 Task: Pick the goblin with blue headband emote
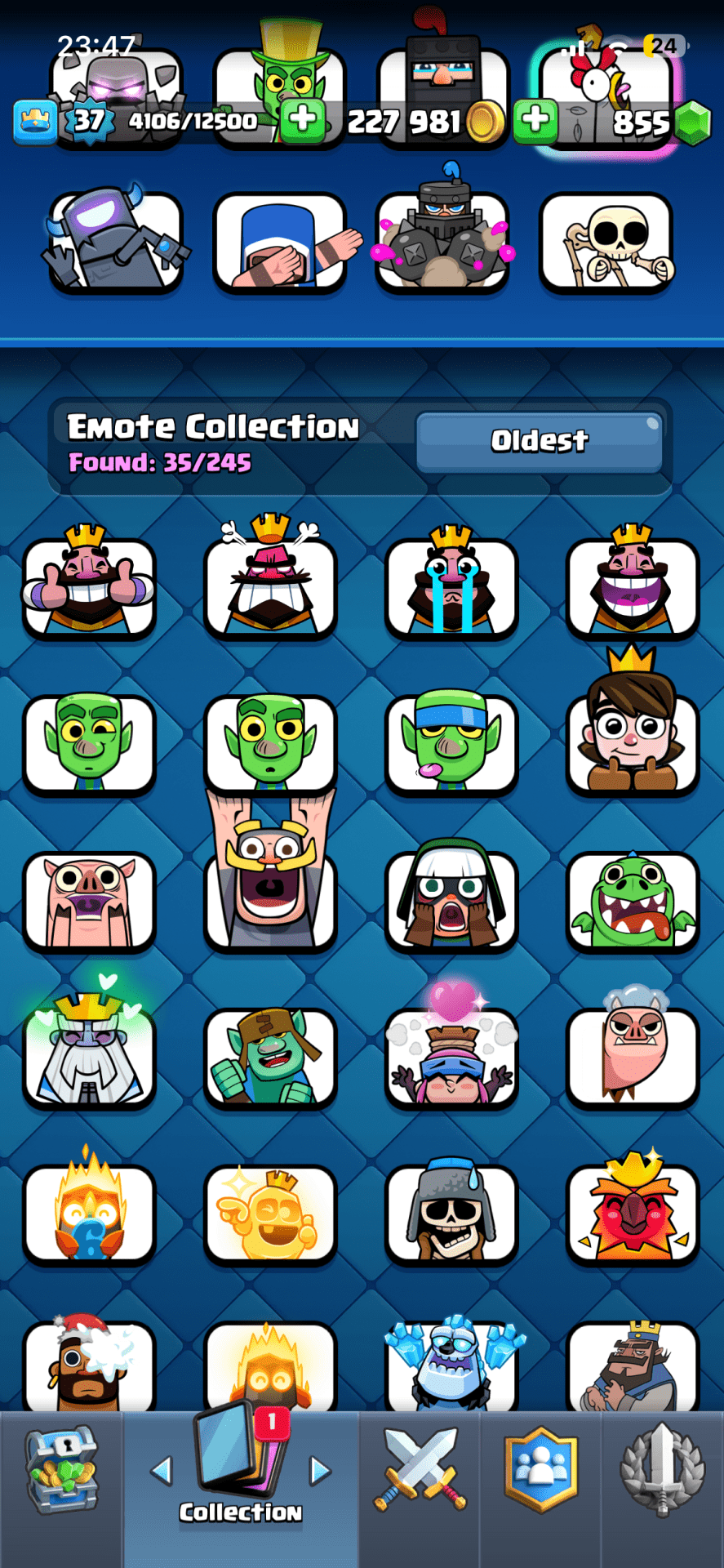(451, 741)
